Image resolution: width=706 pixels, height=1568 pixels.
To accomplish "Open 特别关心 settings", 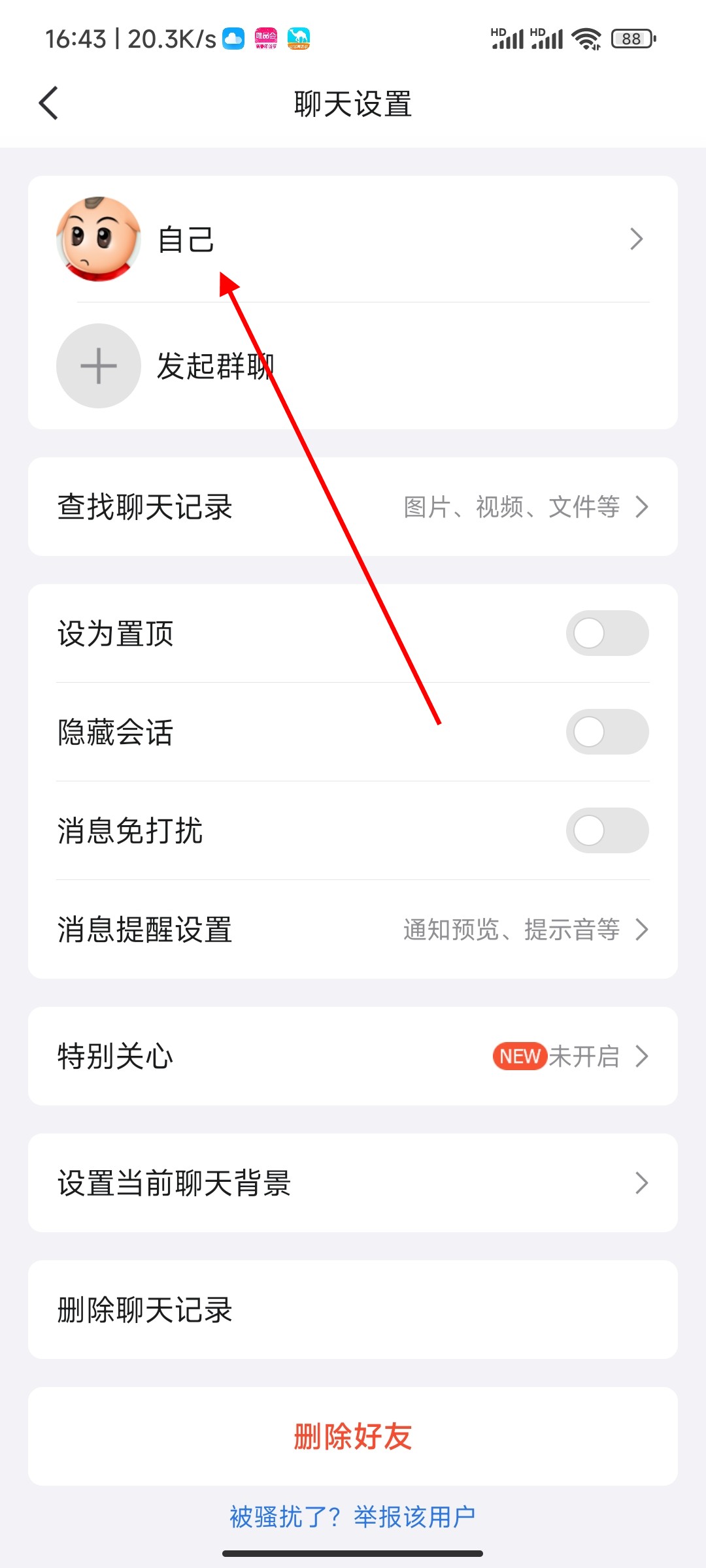I will click(x=353, y=1056).
